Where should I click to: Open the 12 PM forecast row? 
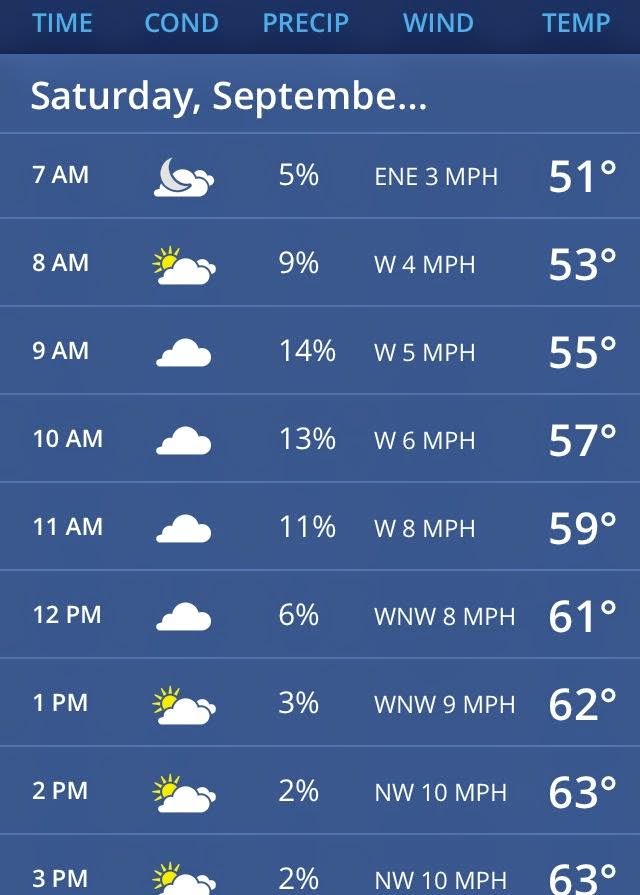click(320, 614)
